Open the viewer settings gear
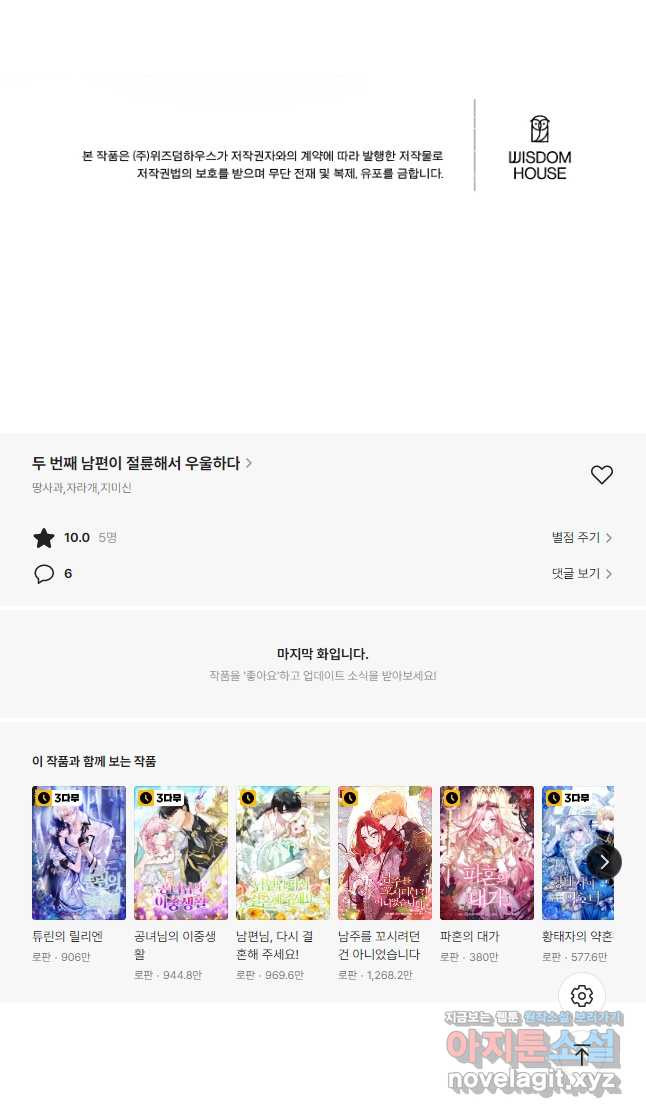Screen dimensions: 646x1118 [582, 996]
